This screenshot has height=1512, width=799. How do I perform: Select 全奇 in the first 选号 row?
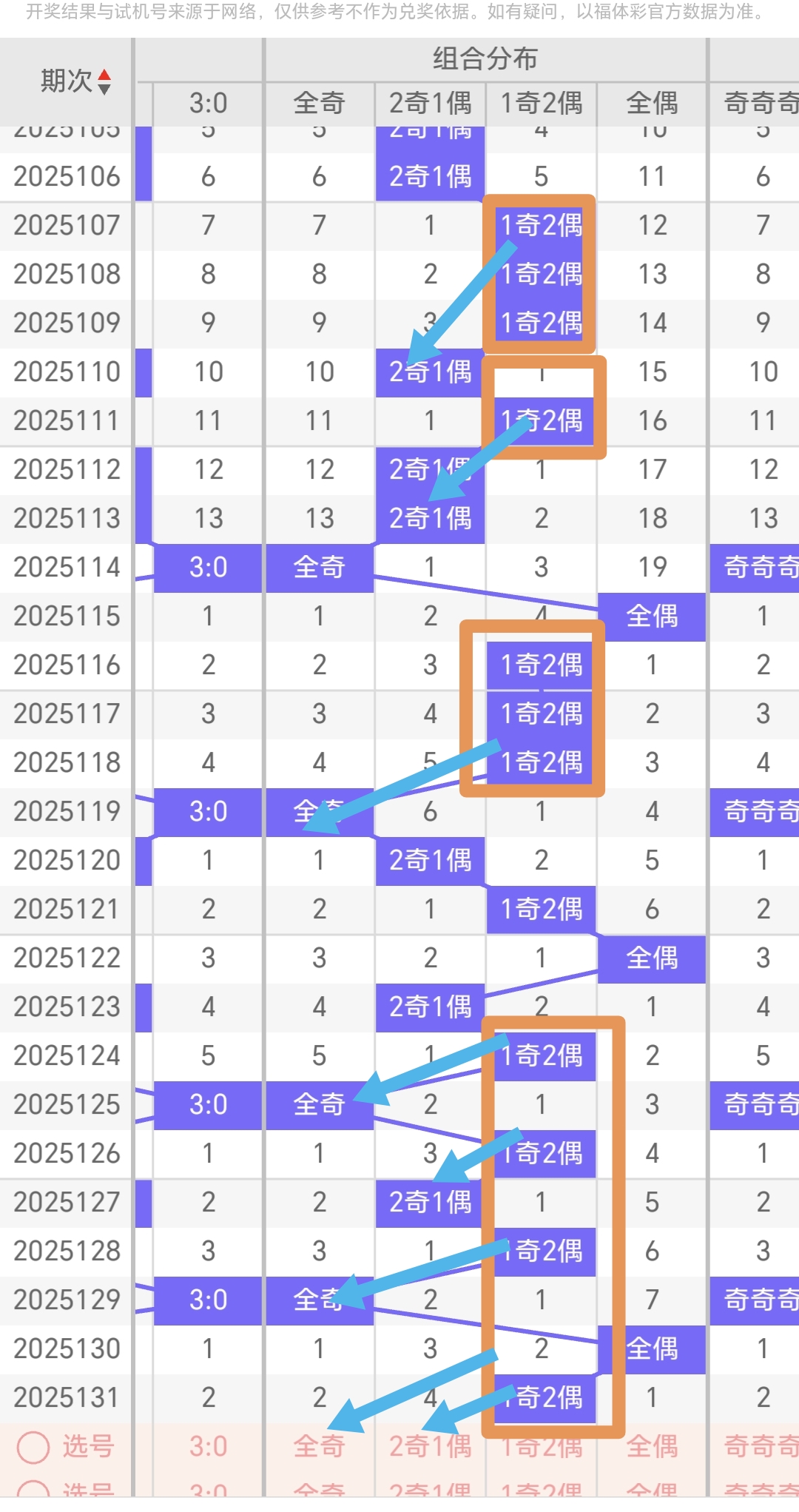click(319, 1446)
